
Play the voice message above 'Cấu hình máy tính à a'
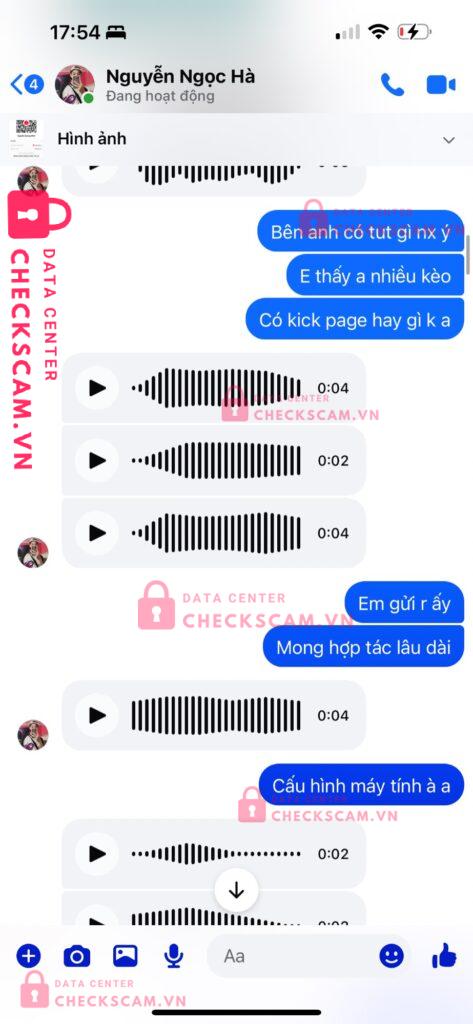[x=97, y=715]
